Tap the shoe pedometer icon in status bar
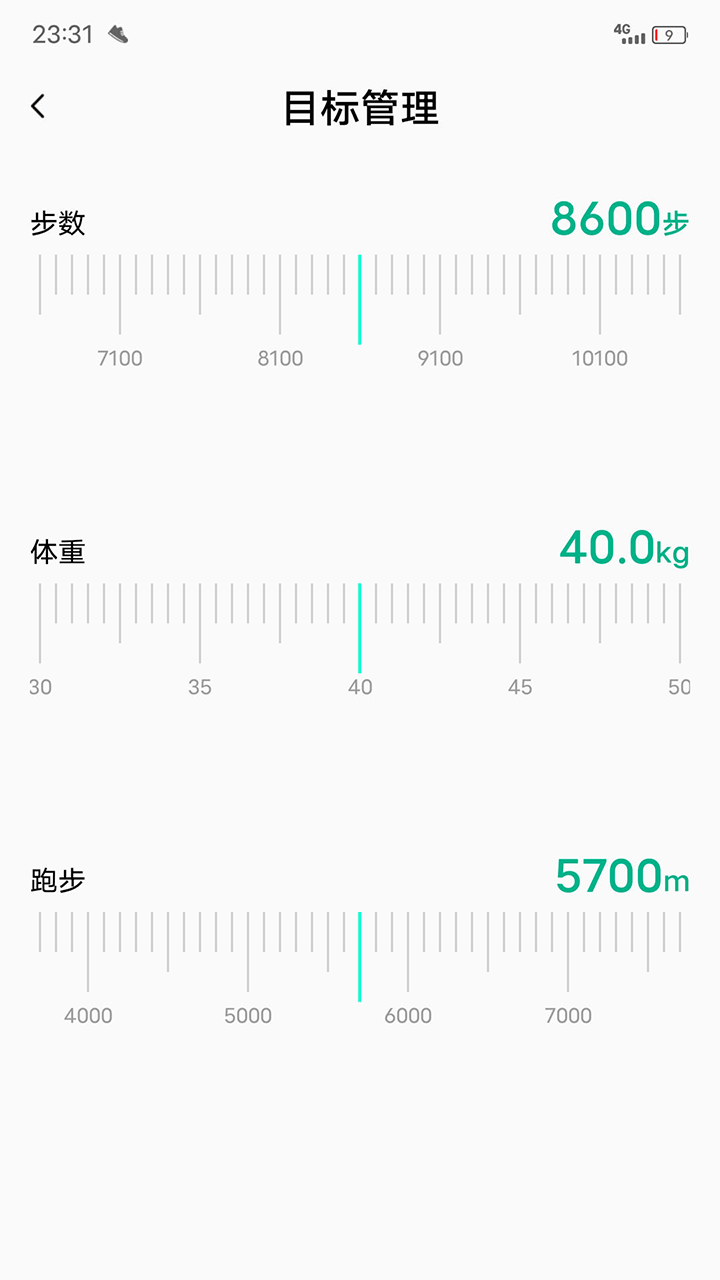This screenshot has width=720, height=1280. click(118, 33)
